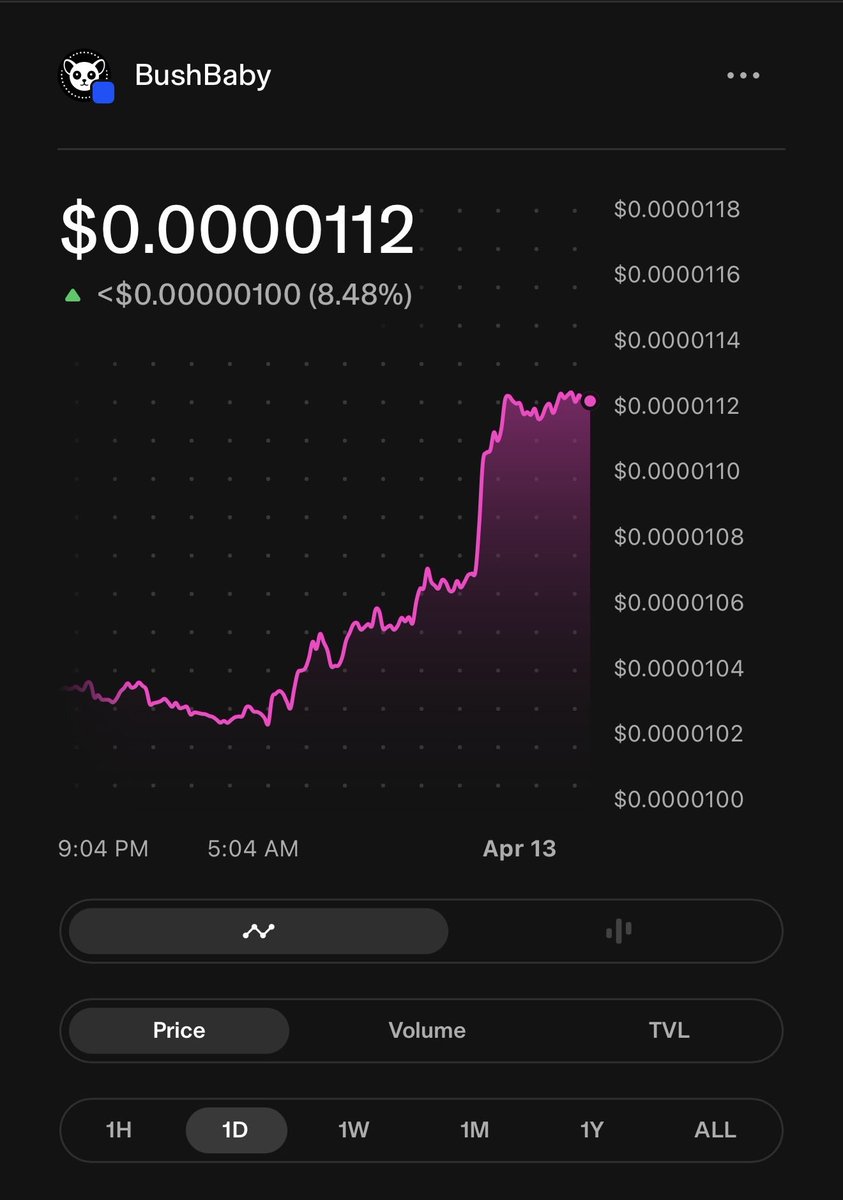This screenshot has height=1200, width=843.
Task: Switch to the line chart view
Action: point(259,932)
